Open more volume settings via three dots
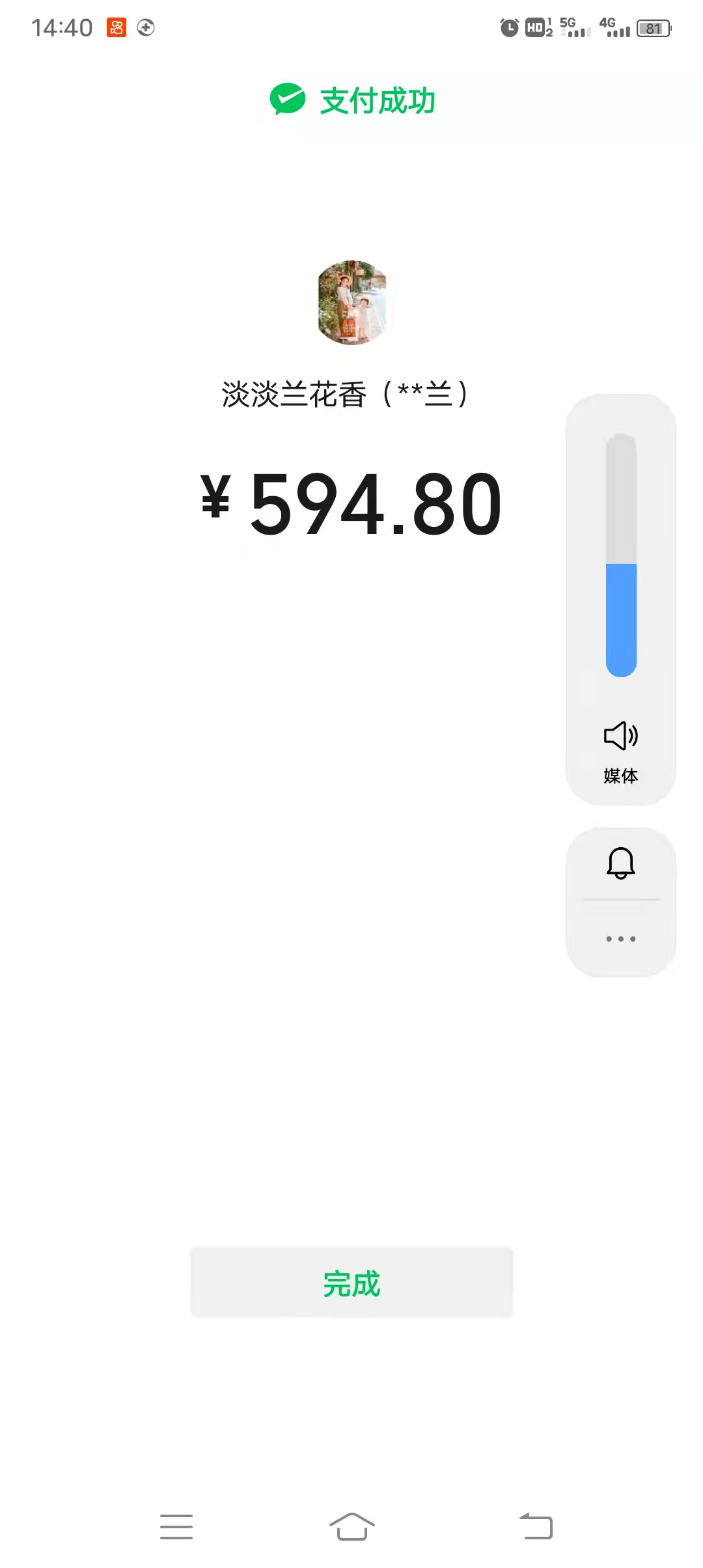 pos(621,939)
